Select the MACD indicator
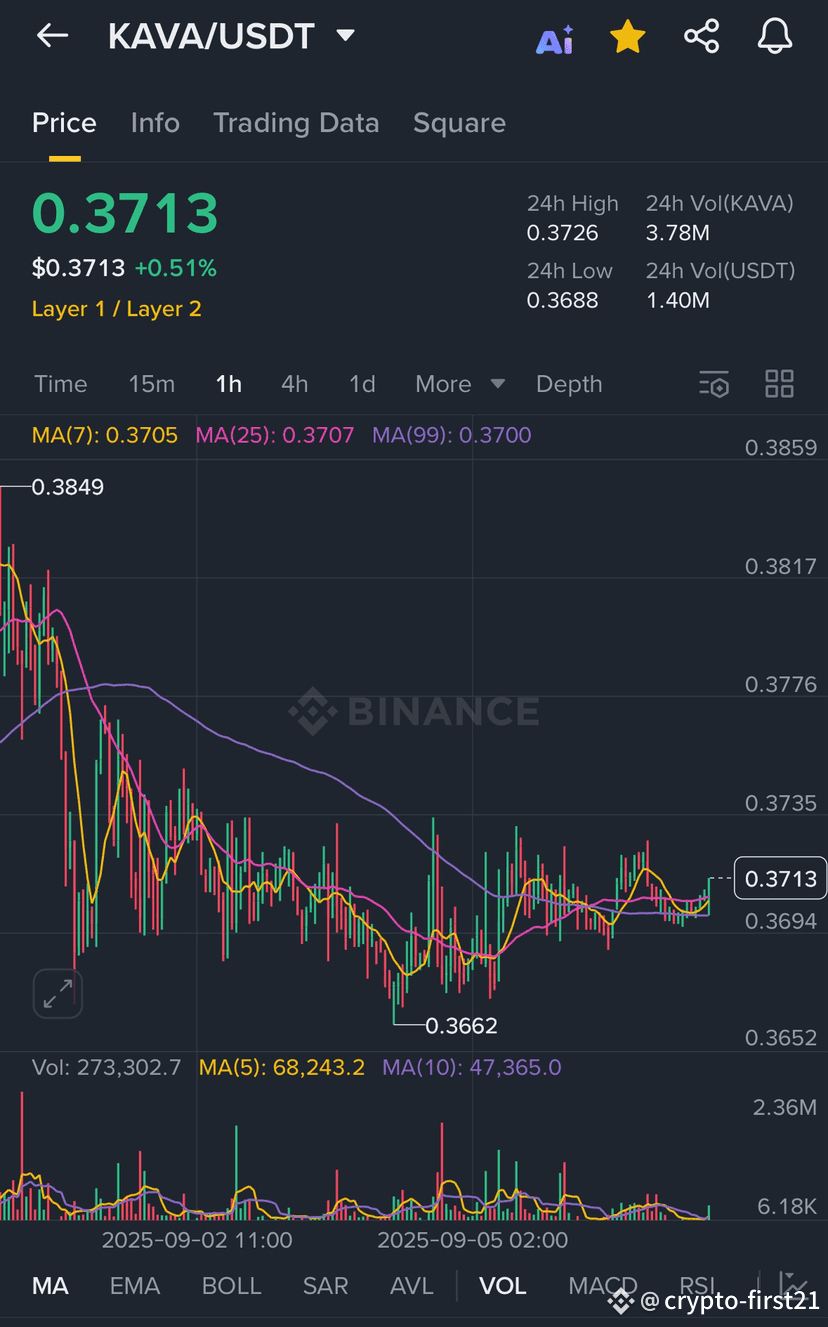 tap(603, 1286)
